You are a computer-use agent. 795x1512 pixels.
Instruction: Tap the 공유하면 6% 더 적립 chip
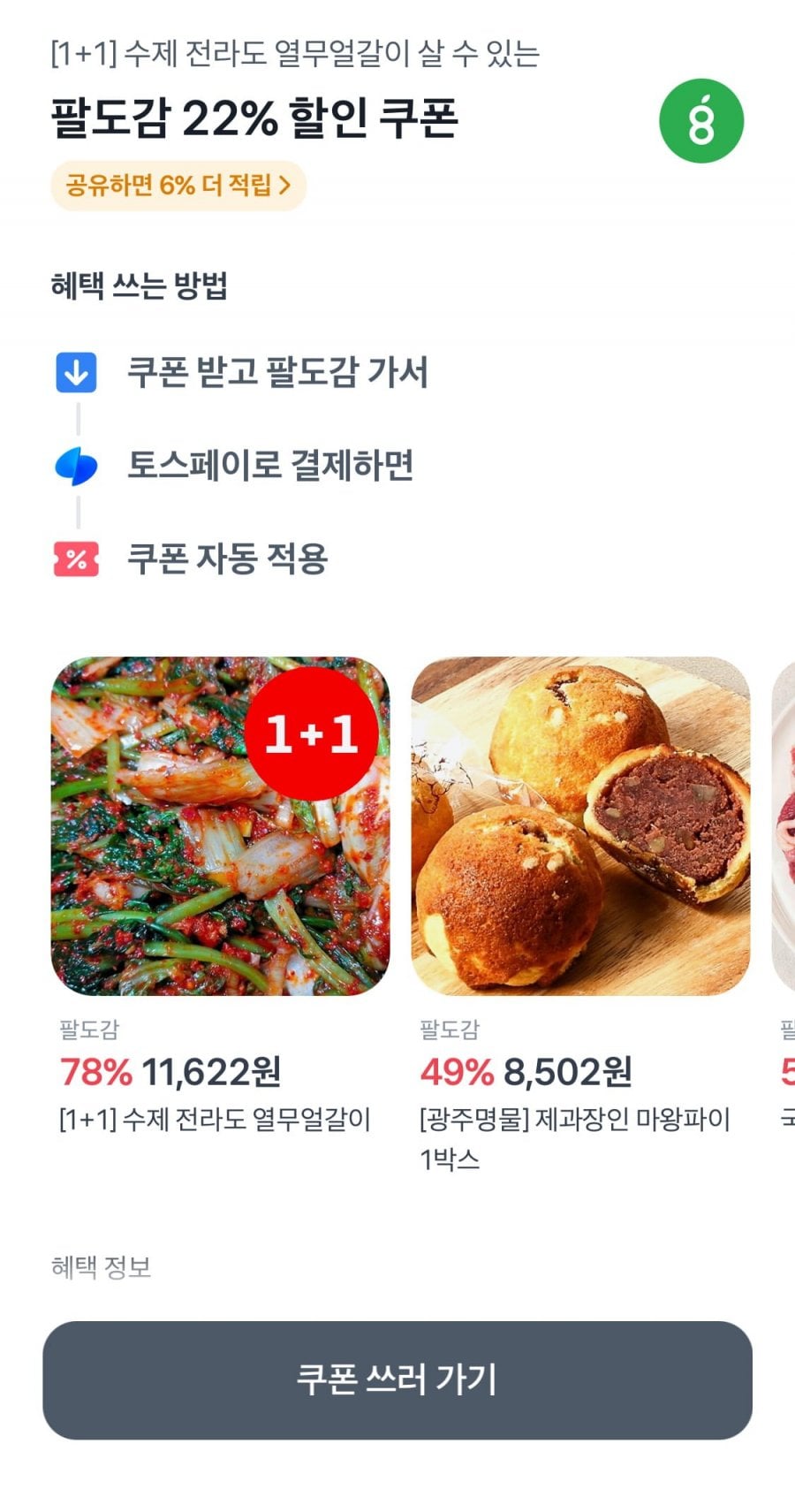178,186
